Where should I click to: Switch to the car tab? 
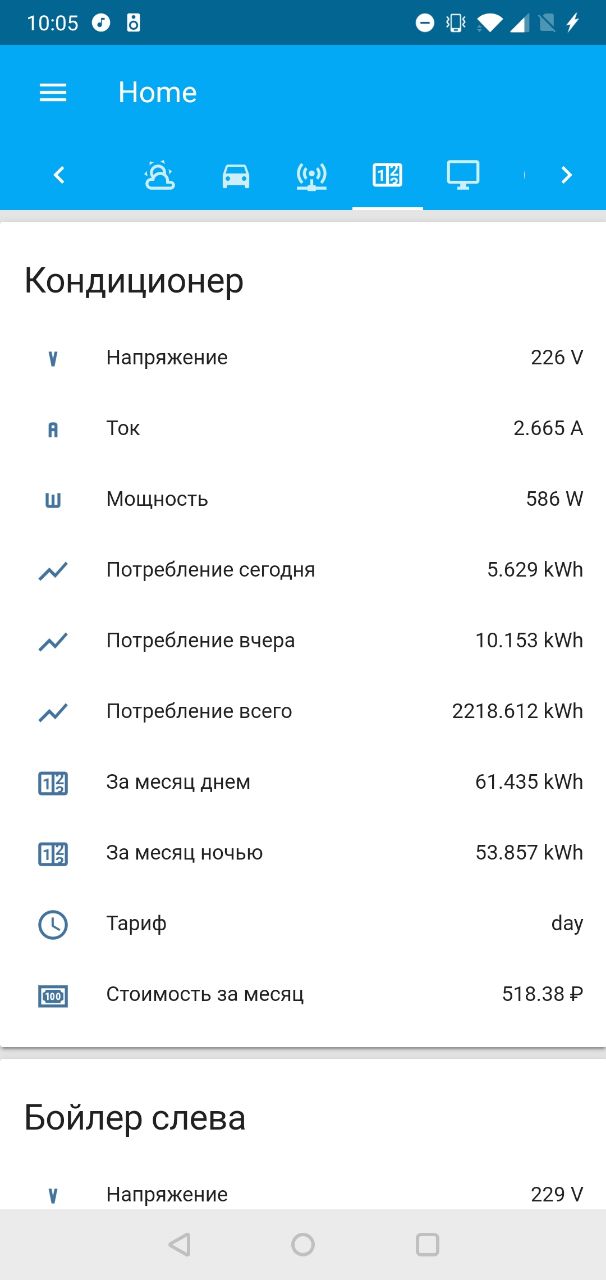236,175
